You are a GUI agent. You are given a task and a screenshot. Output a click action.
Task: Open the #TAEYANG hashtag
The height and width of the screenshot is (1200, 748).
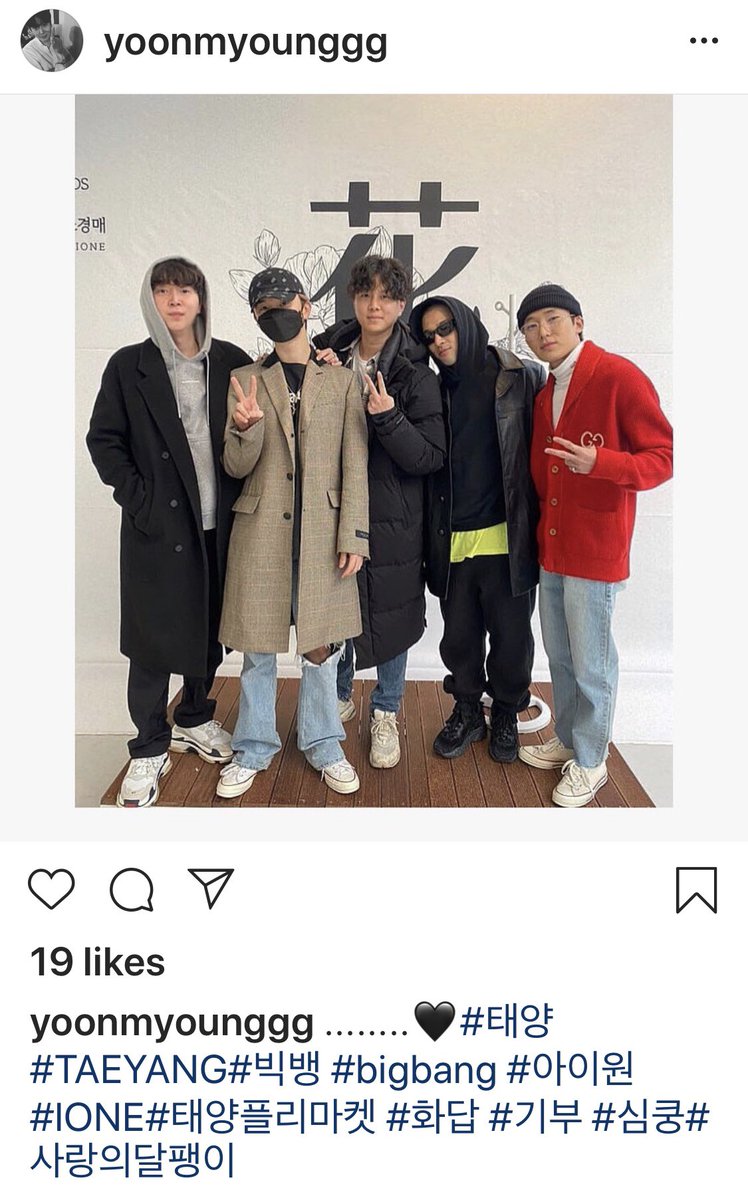pos(131,1071)
